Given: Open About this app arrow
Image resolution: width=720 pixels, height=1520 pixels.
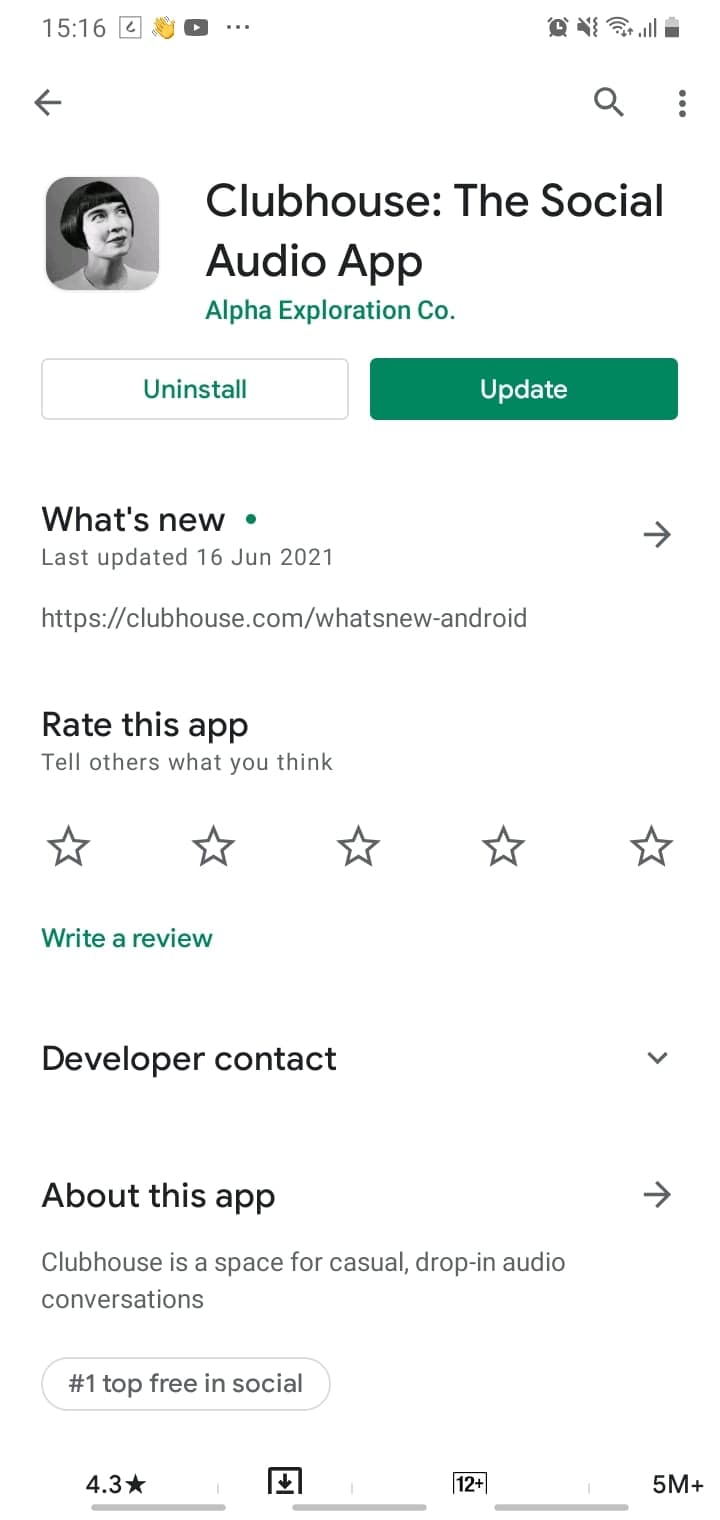Looking at the screenshot, I should pyautogui.click(x=657, y=1194).
